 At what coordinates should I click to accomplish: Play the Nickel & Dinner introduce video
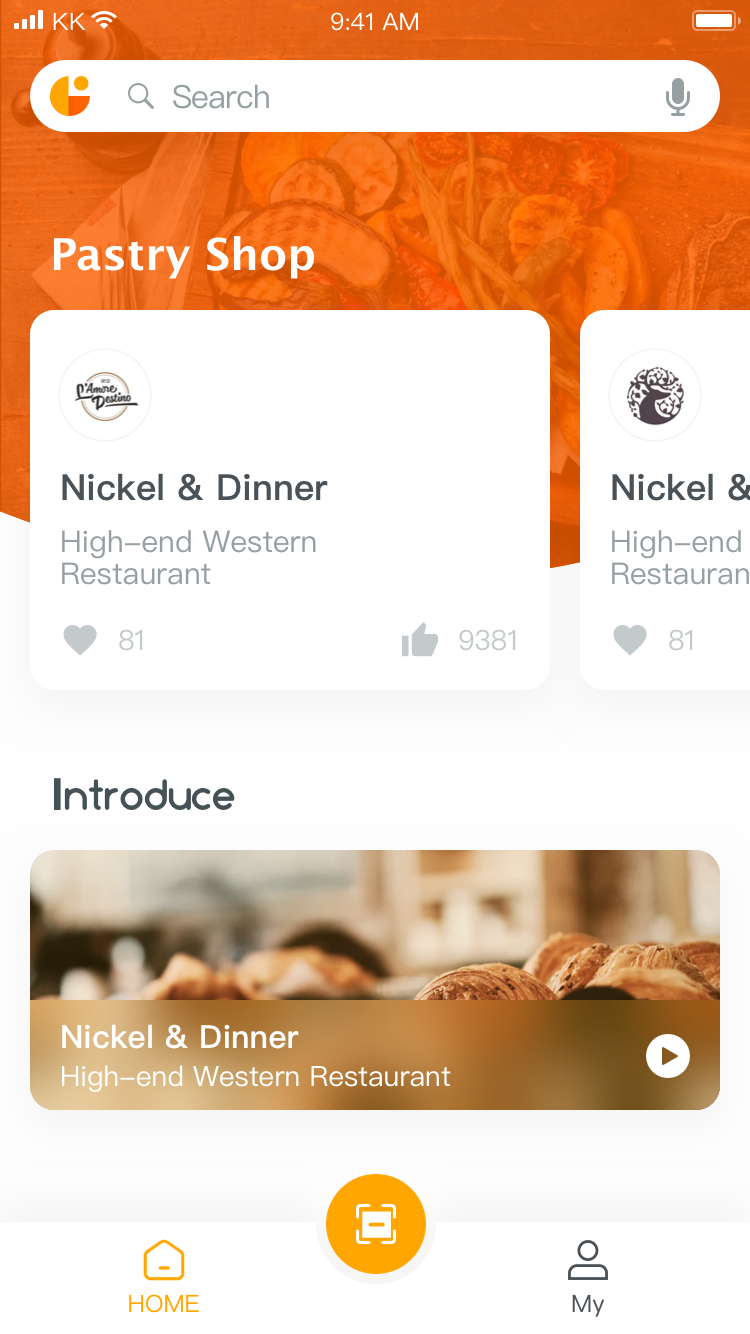(668, 1056)
